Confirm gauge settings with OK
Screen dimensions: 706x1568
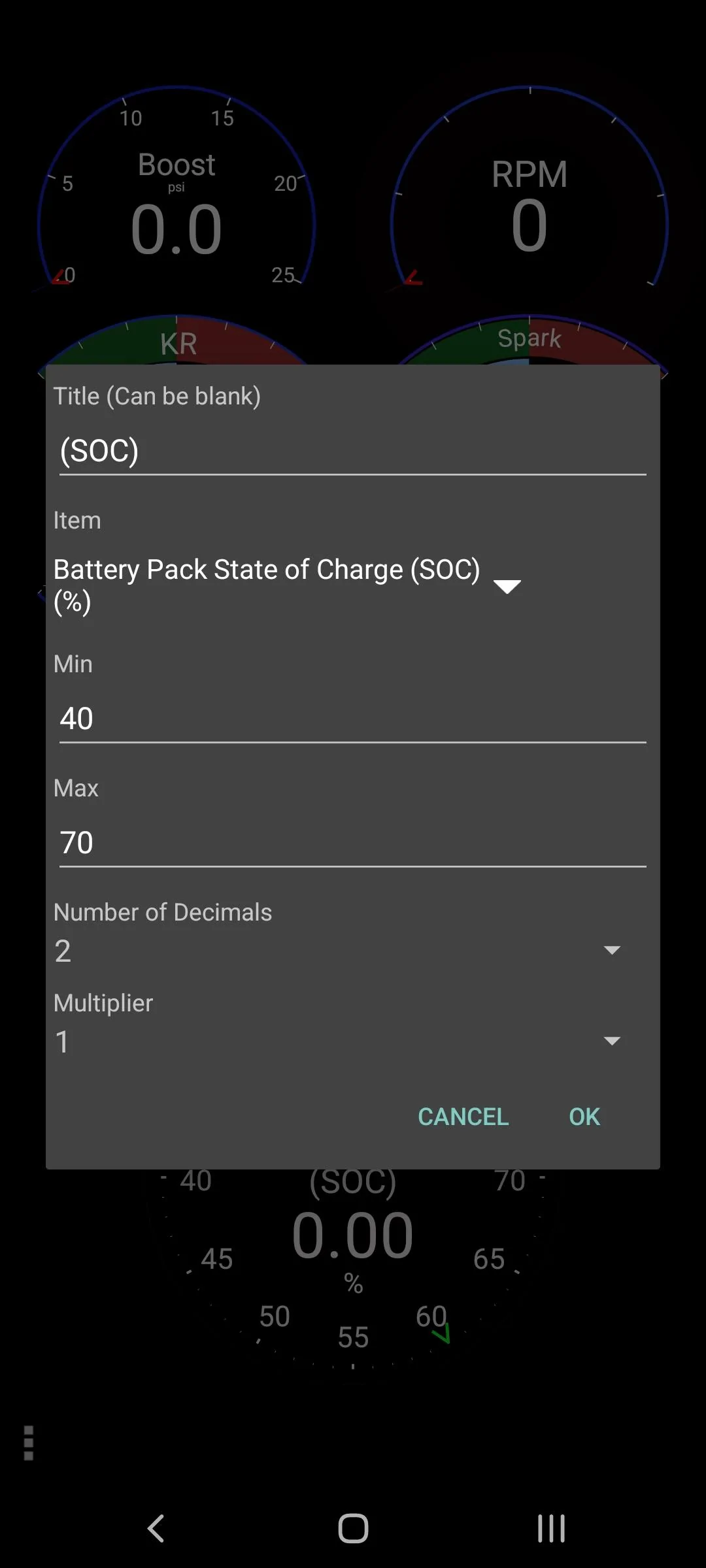[584, 1117]
